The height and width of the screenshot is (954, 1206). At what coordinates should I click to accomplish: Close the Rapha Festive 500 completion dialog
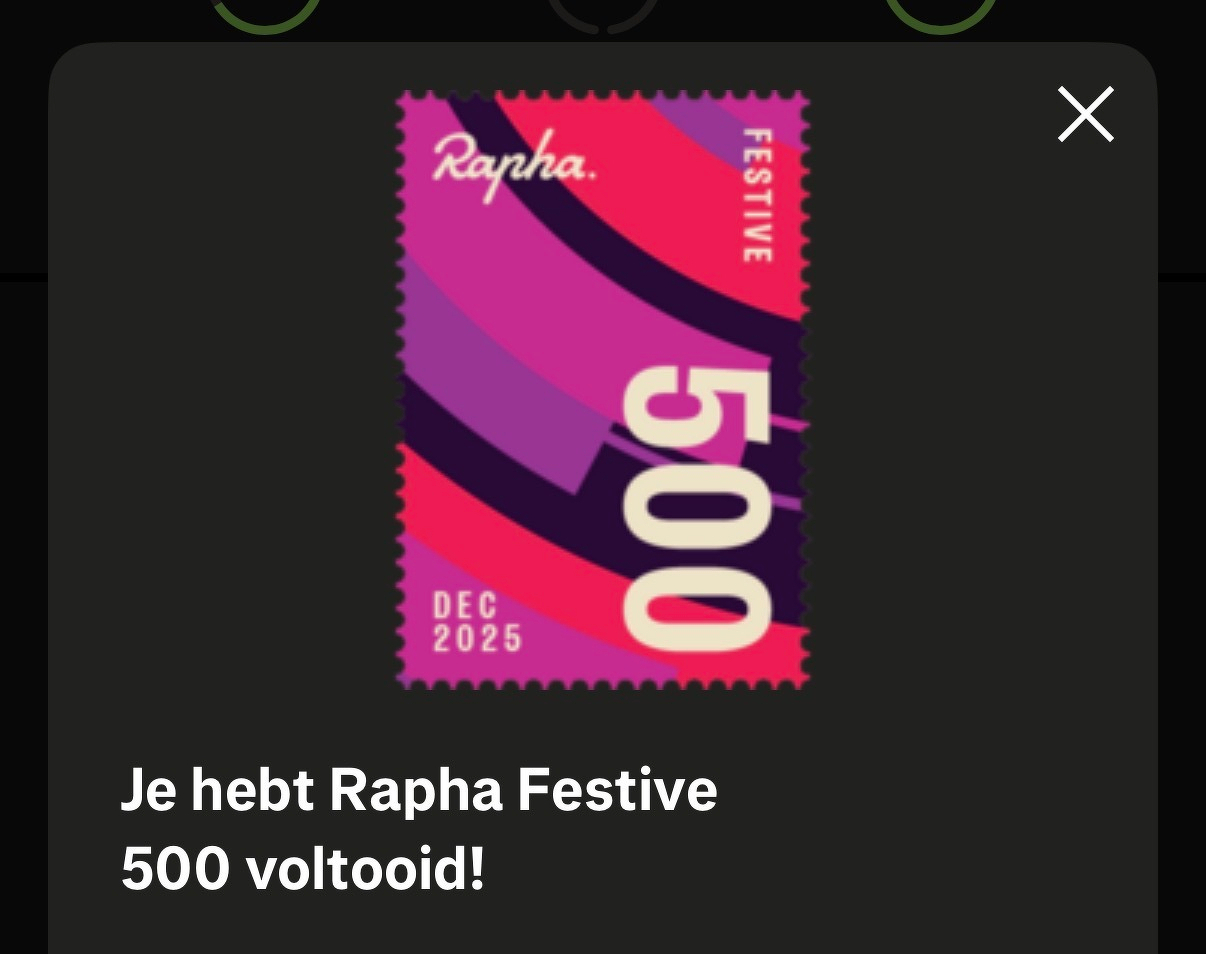[x=1085, y=114]
